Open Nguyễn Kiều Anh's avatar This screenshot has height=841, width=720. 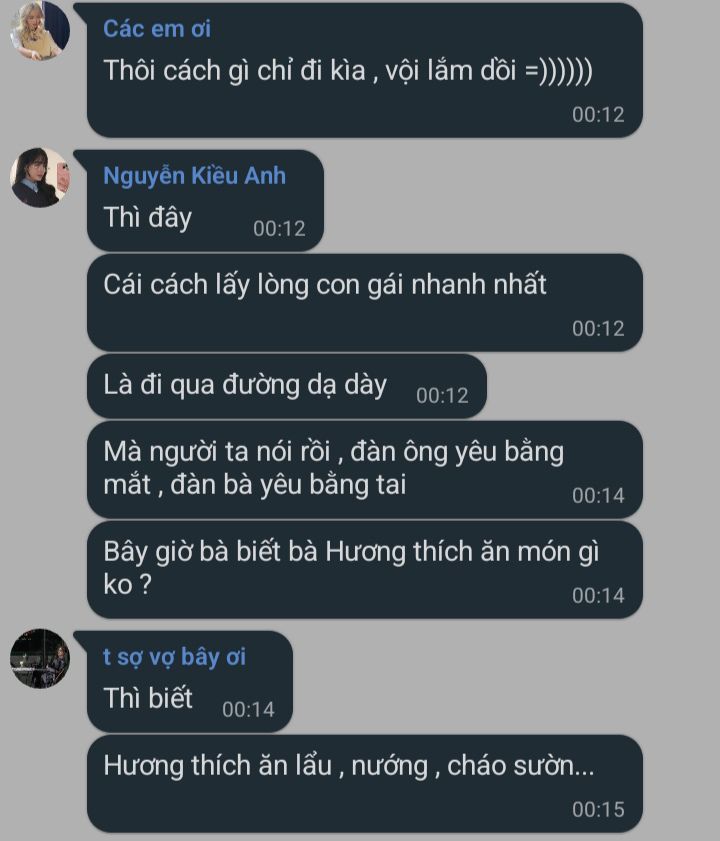click(40, 177)
